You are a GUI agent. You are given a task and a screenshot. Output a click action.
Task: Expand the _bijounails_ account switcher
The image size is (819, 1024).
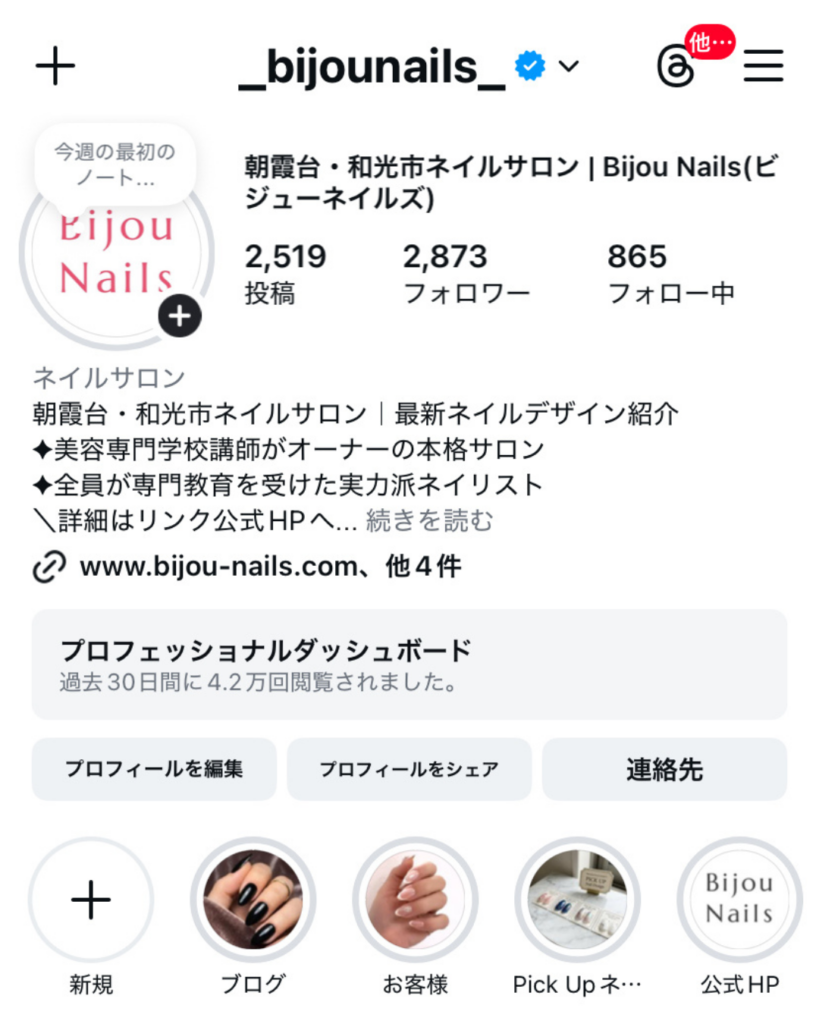coord(568,67)
